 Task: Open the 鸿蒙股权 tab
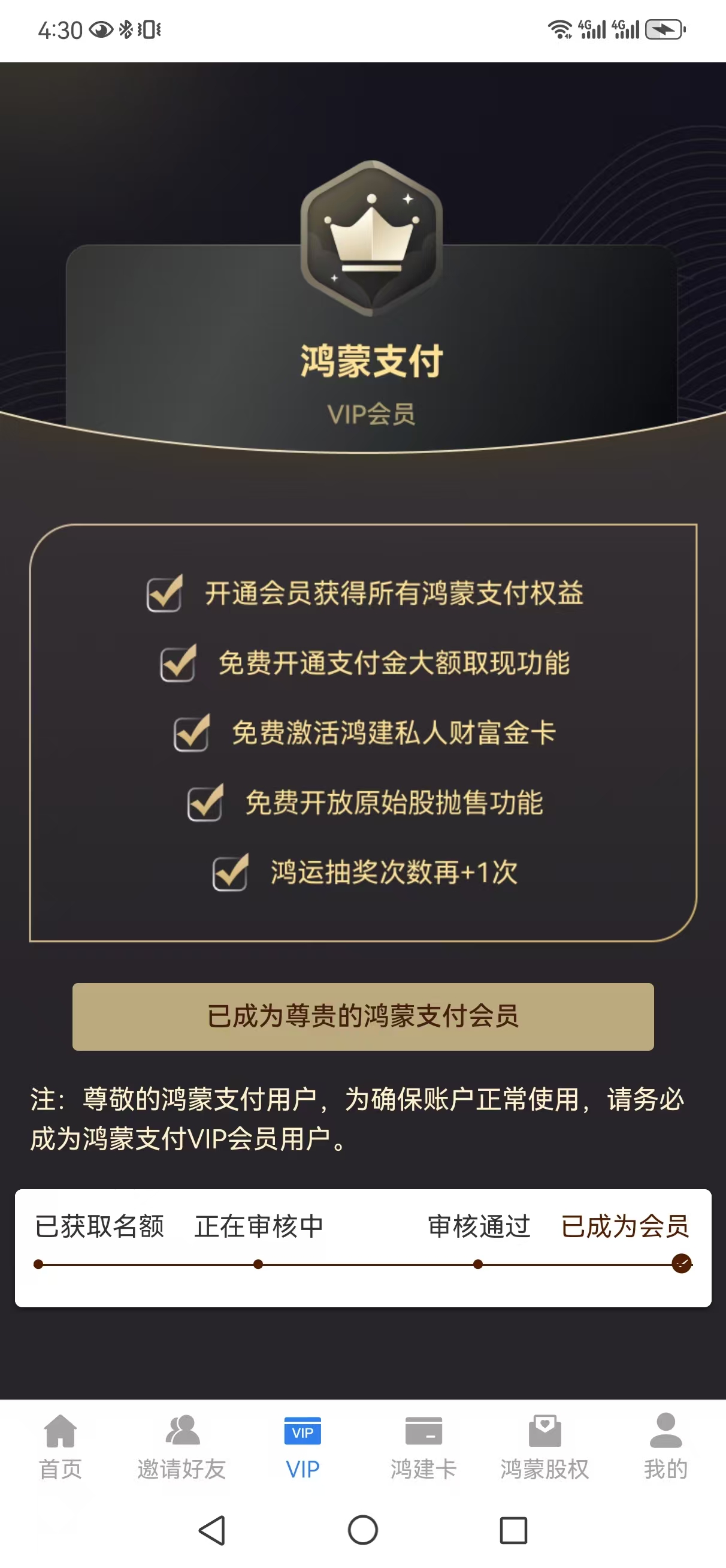pos(544,1446)
